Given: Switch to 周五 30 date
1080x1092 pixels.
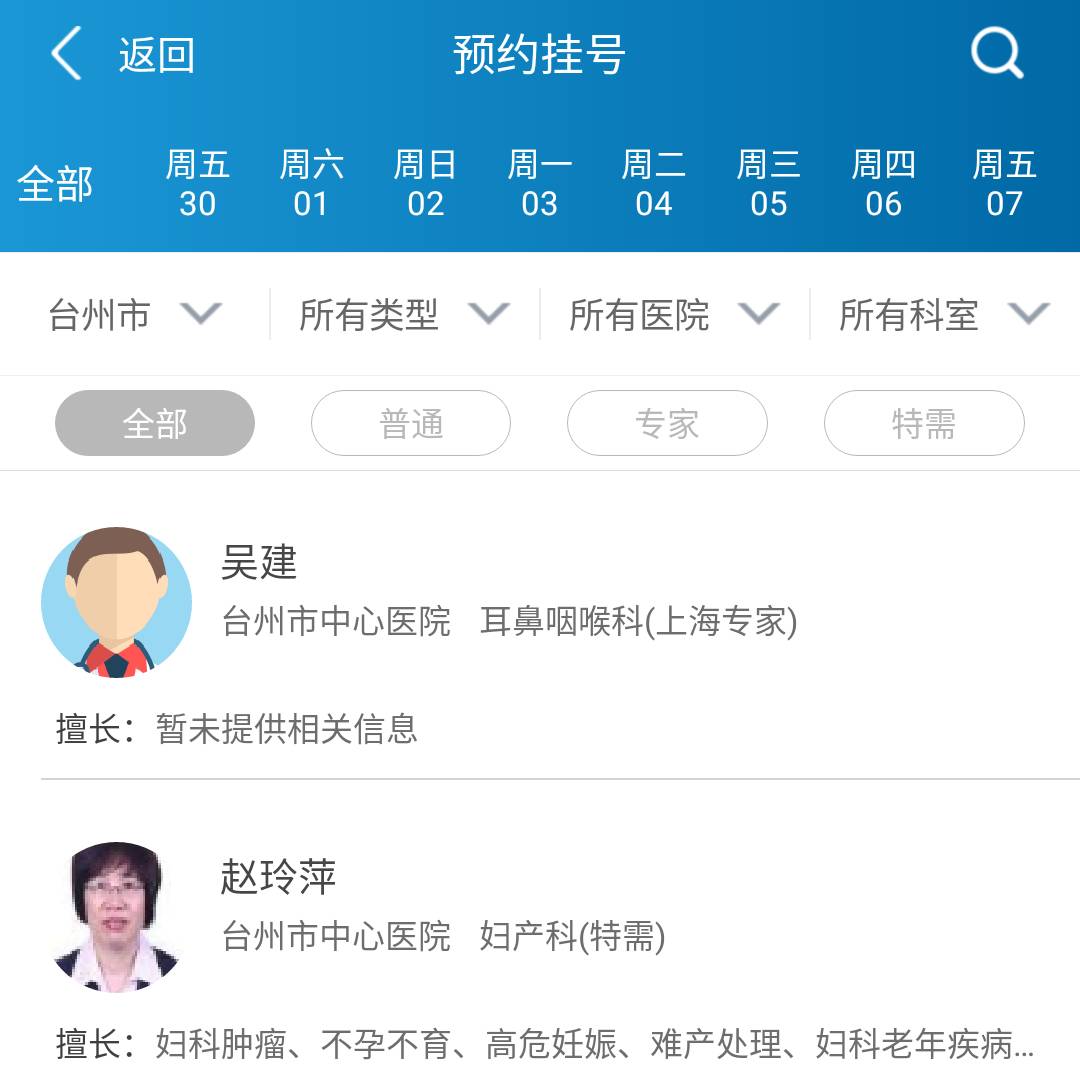Looking at the screenshot, I should pos(197,184).
